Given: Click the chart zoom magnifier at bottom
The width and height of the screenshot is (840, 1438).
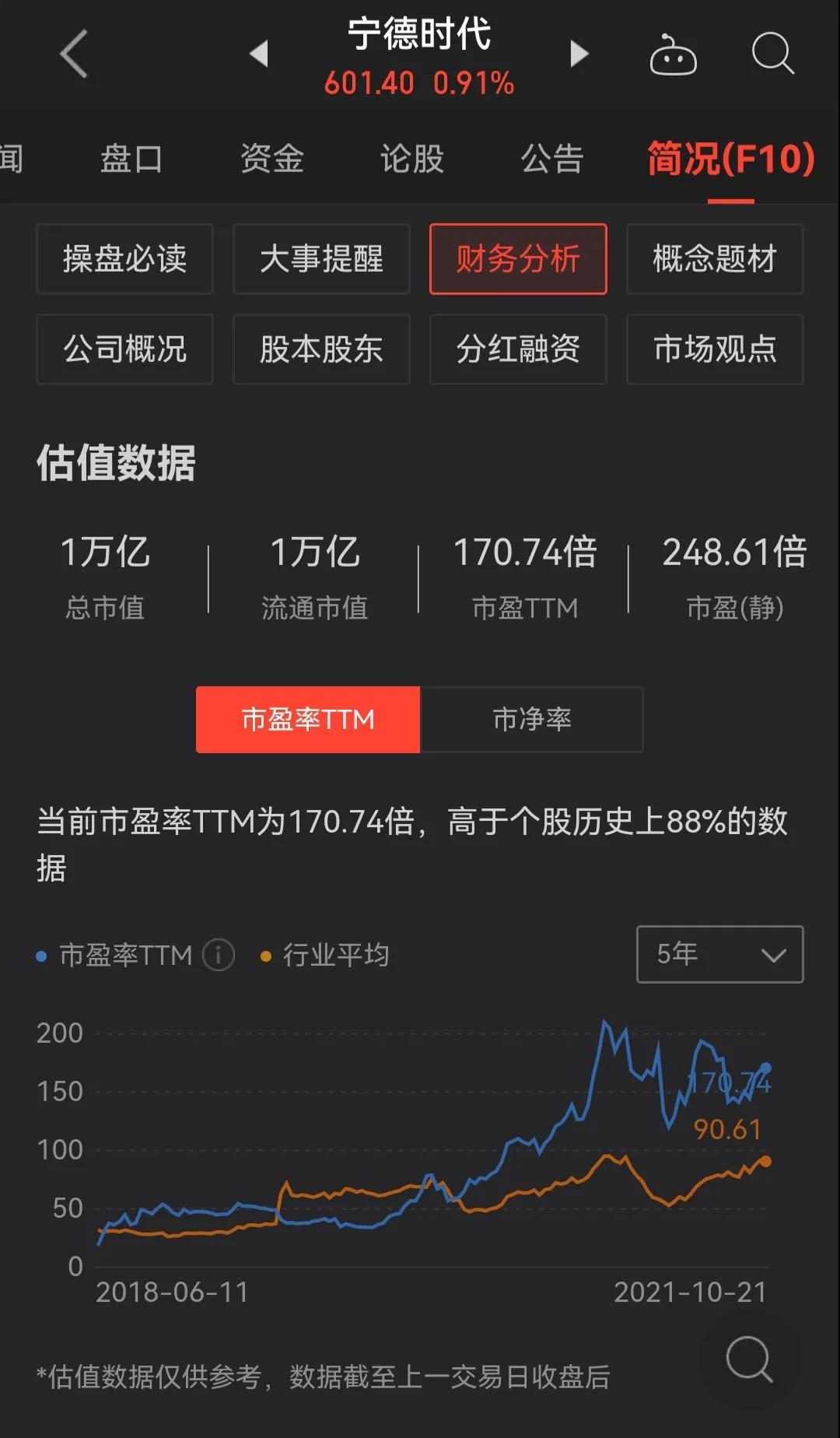Looking at the screenshot, I should tap(747, 1358).
